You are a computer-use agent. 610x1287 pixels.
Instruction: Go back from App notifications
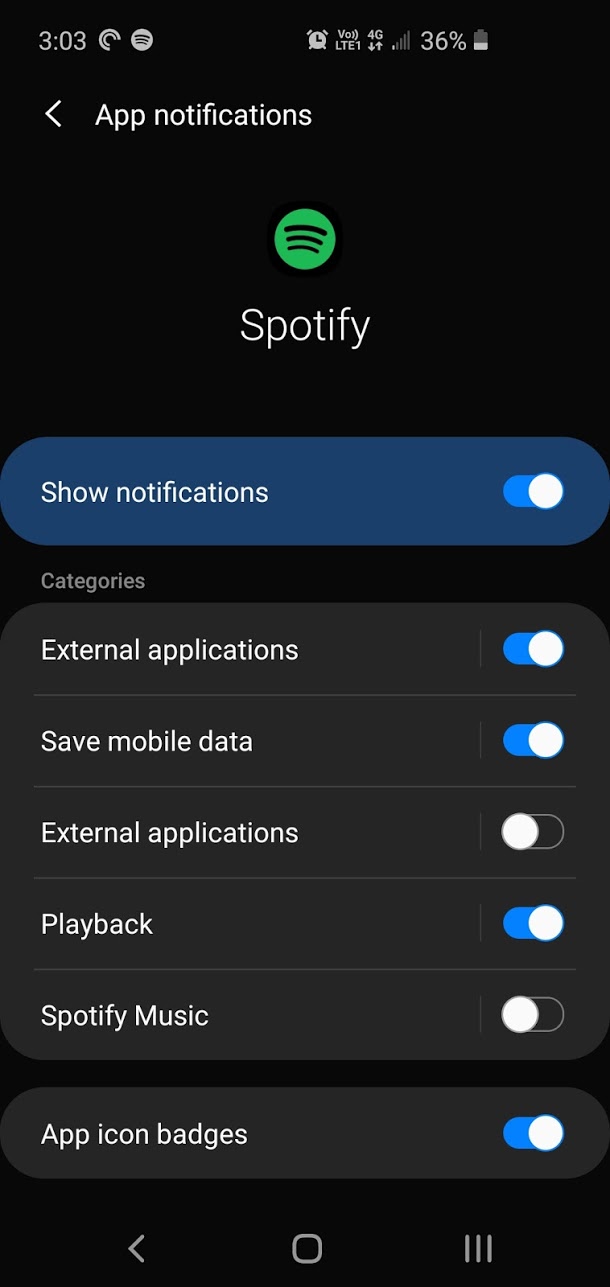click(54, 115)
